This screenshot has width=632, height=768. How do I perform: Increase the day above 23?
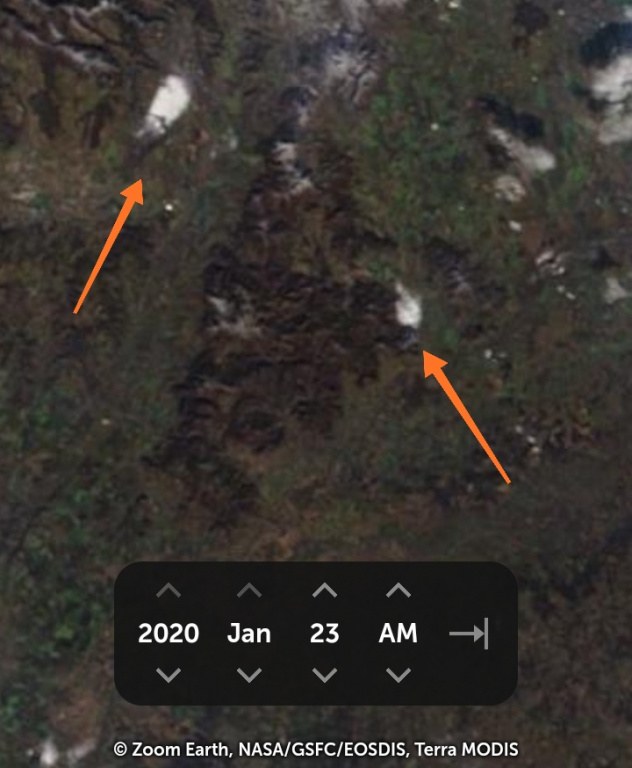pos(324,591)
